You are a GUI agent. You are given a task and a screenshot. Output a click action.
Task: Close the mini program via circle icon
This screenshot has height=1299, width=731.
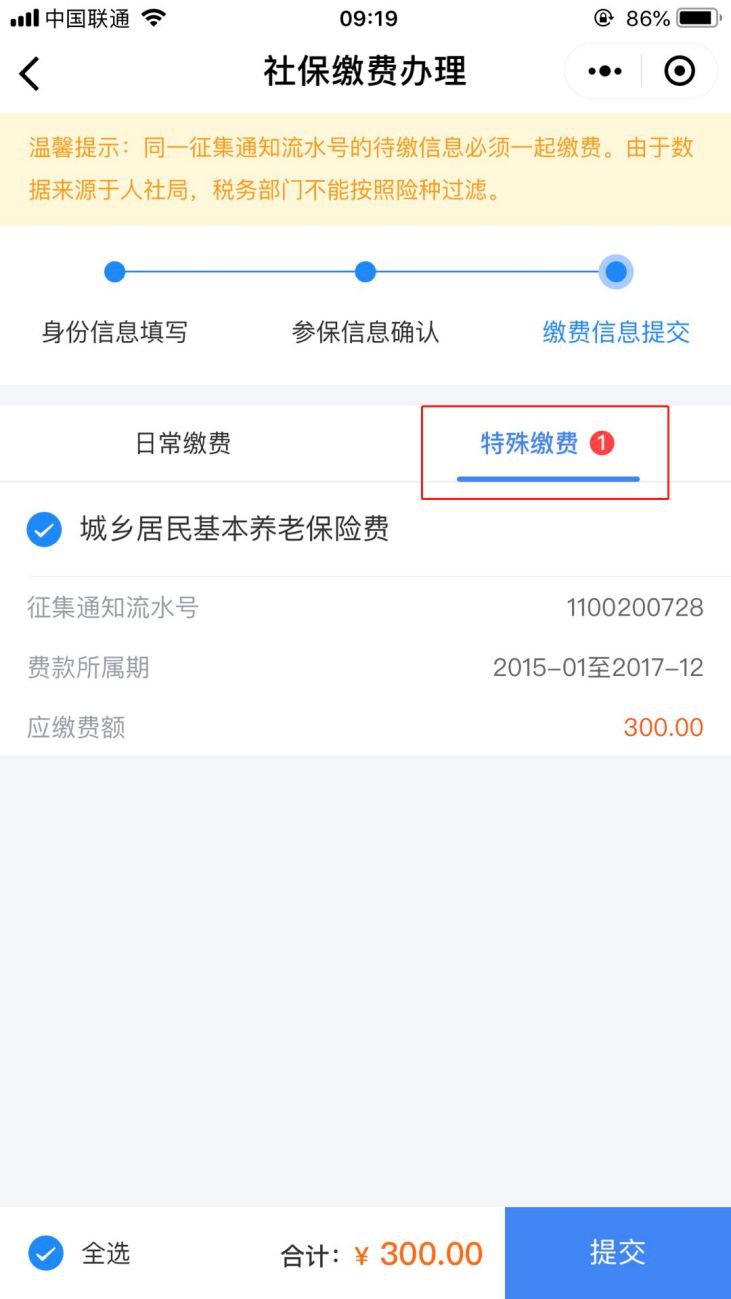(x=679, y=72)
